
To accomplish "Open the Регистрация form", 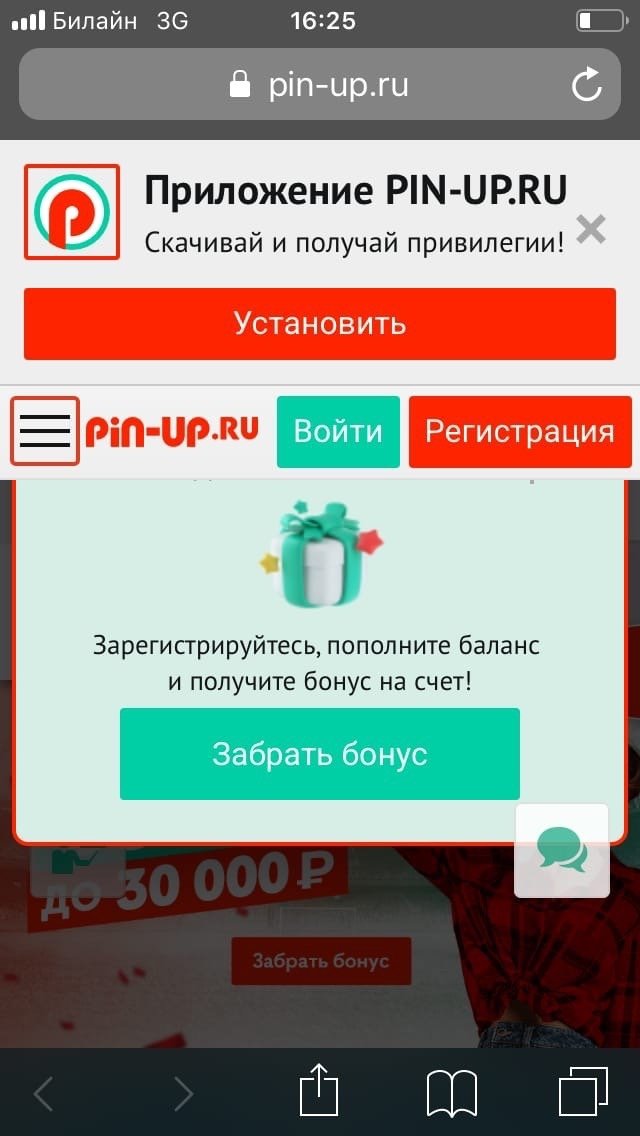I will pos(519,431).
